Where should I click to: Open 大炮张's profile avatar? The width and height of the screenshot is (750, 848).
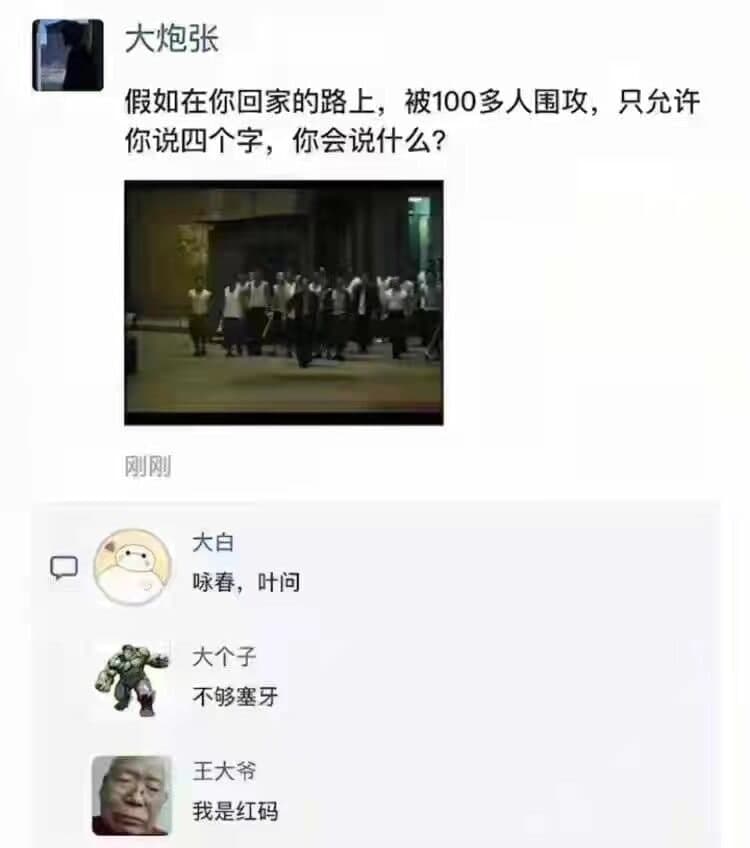[x=68, y=56]
